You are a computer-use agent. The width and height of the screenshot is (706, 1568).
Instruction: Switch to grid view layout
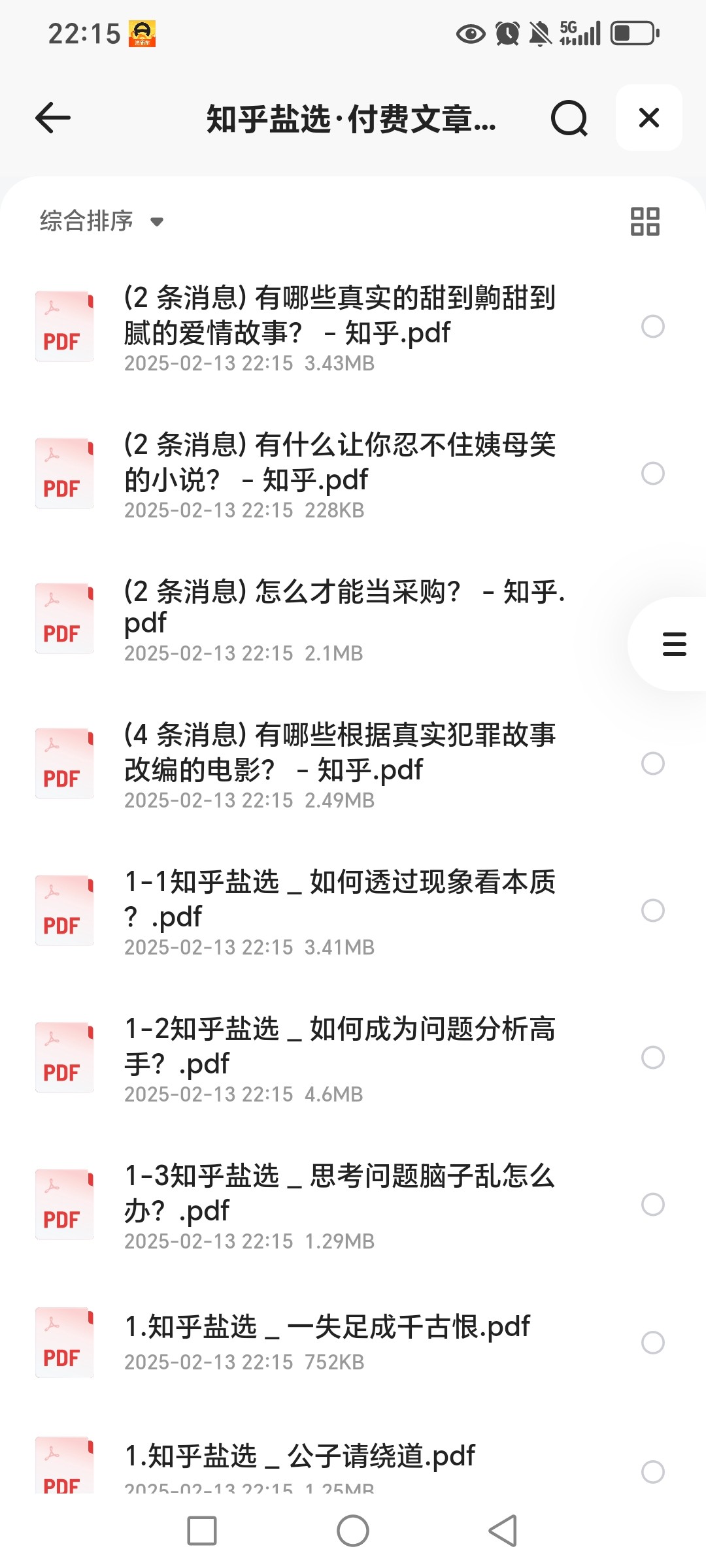(645, 221)
